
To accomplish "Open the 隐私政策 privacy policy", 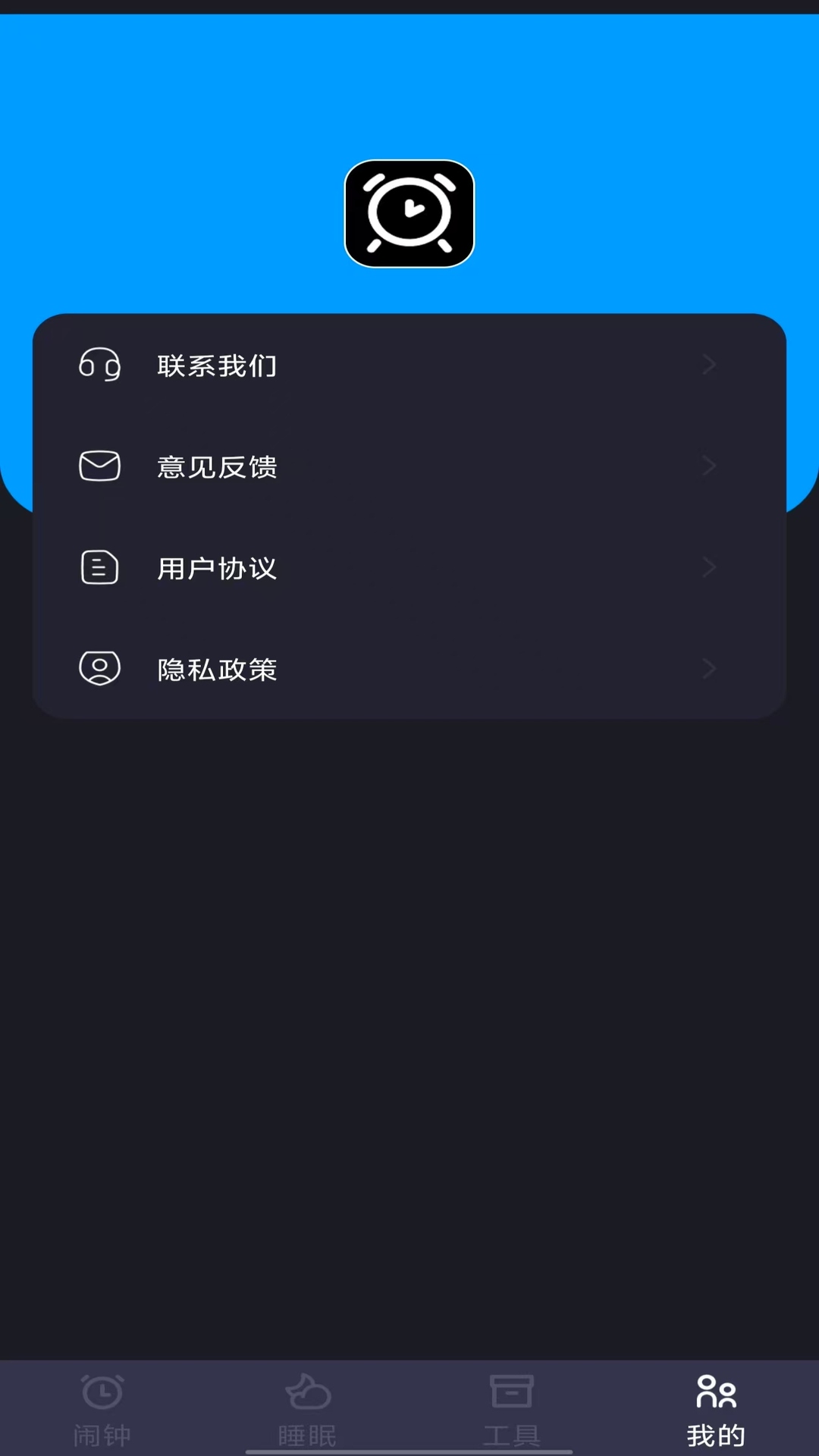I will click(409, 669).
